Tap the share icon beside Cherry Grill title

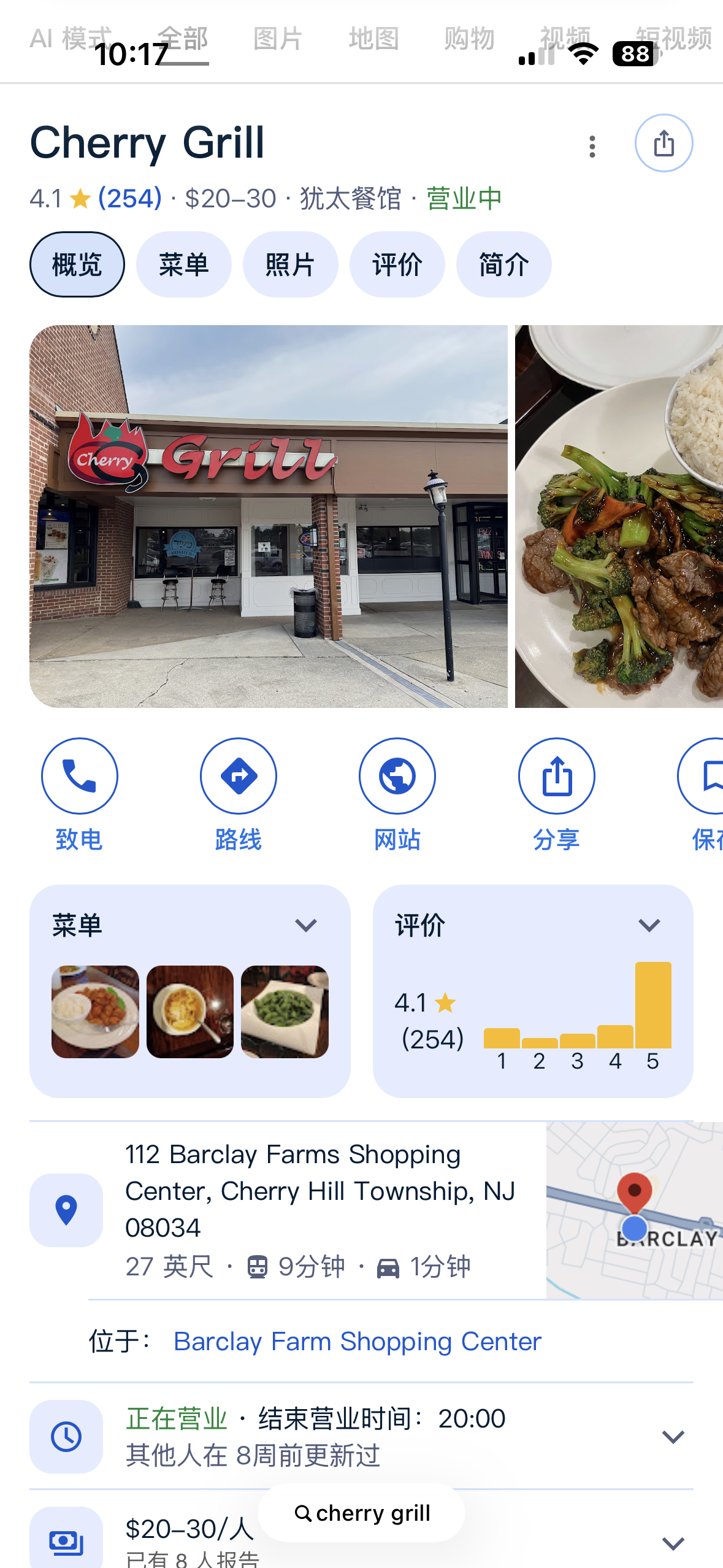coord(664,144)
